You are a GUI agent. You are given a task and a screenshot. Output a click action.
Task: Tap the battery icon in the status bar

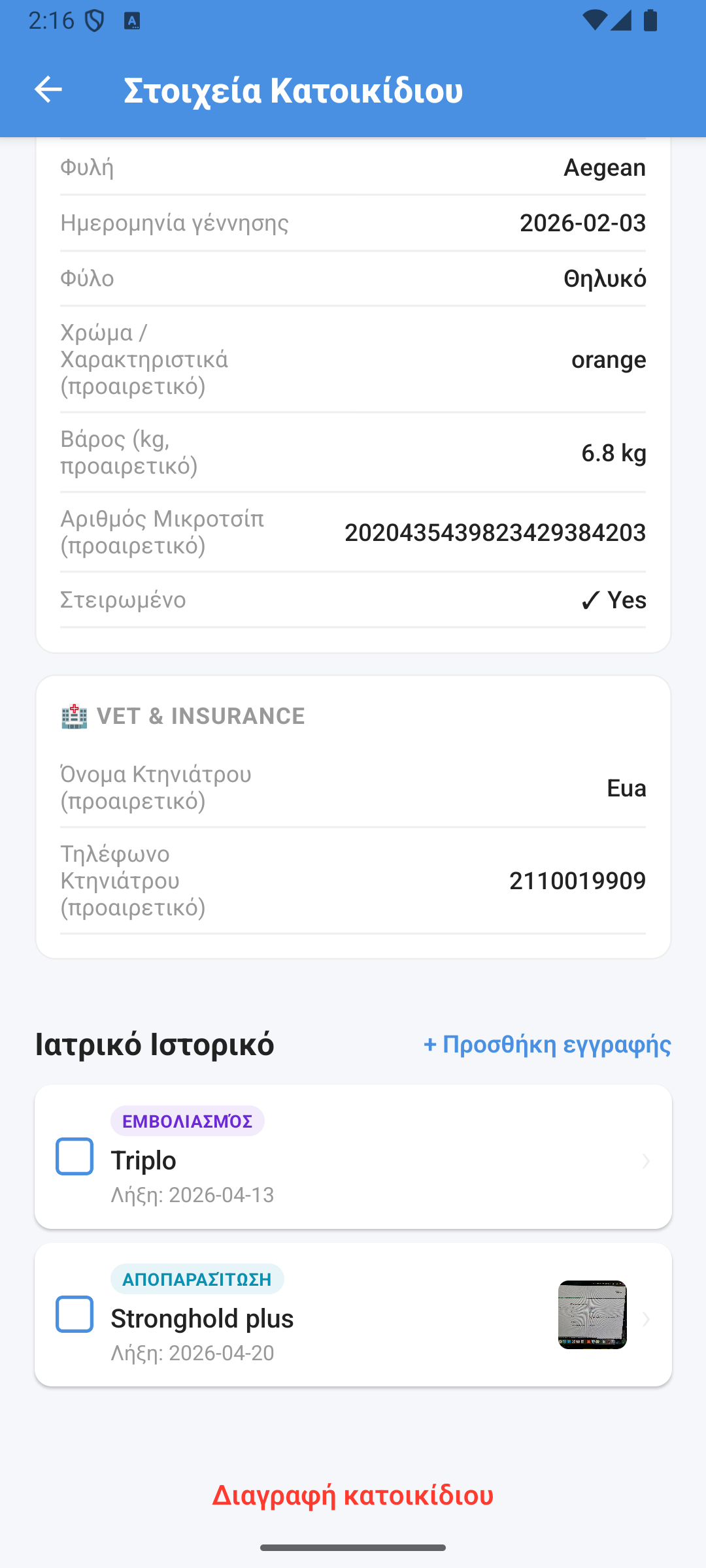[x=650, y=21]
